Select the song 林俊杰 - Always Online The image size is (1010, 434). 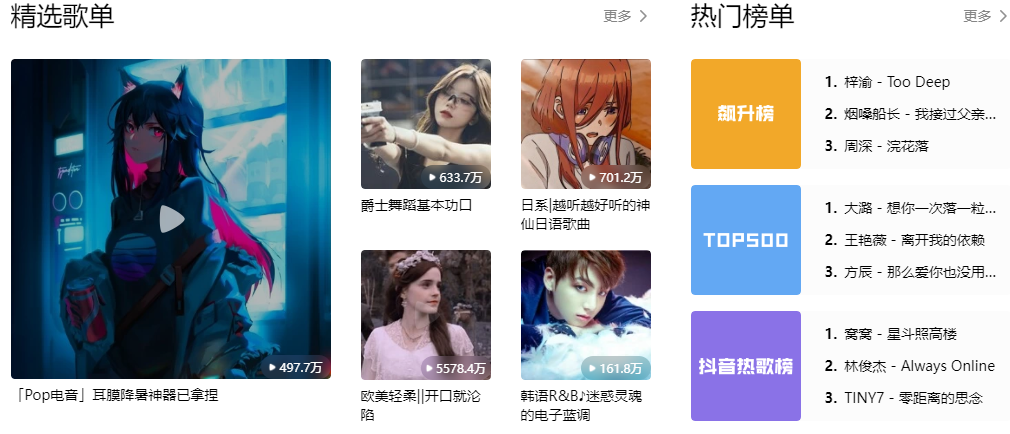point(919,366)
